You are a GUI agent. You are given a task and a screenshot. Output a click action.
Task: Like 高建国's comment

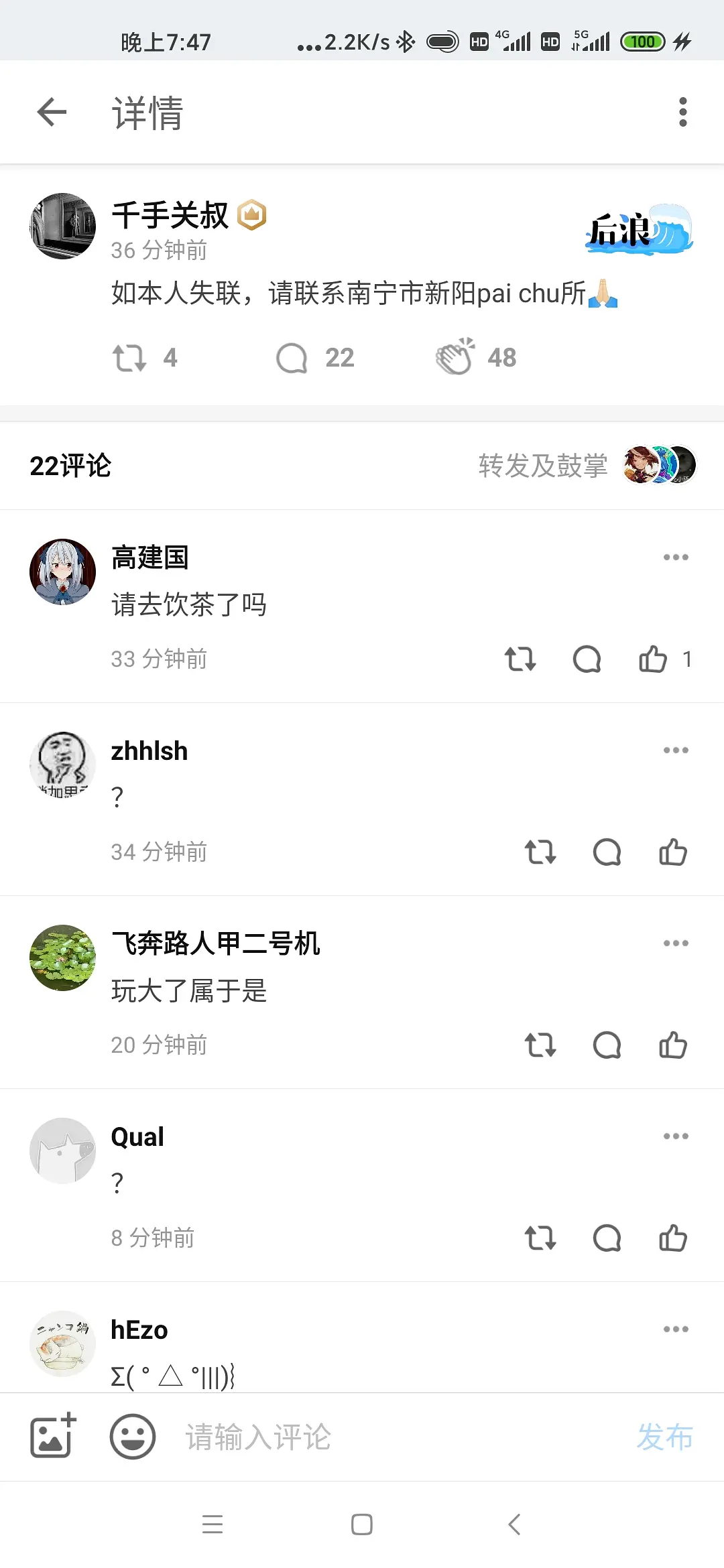pos(653,659)
